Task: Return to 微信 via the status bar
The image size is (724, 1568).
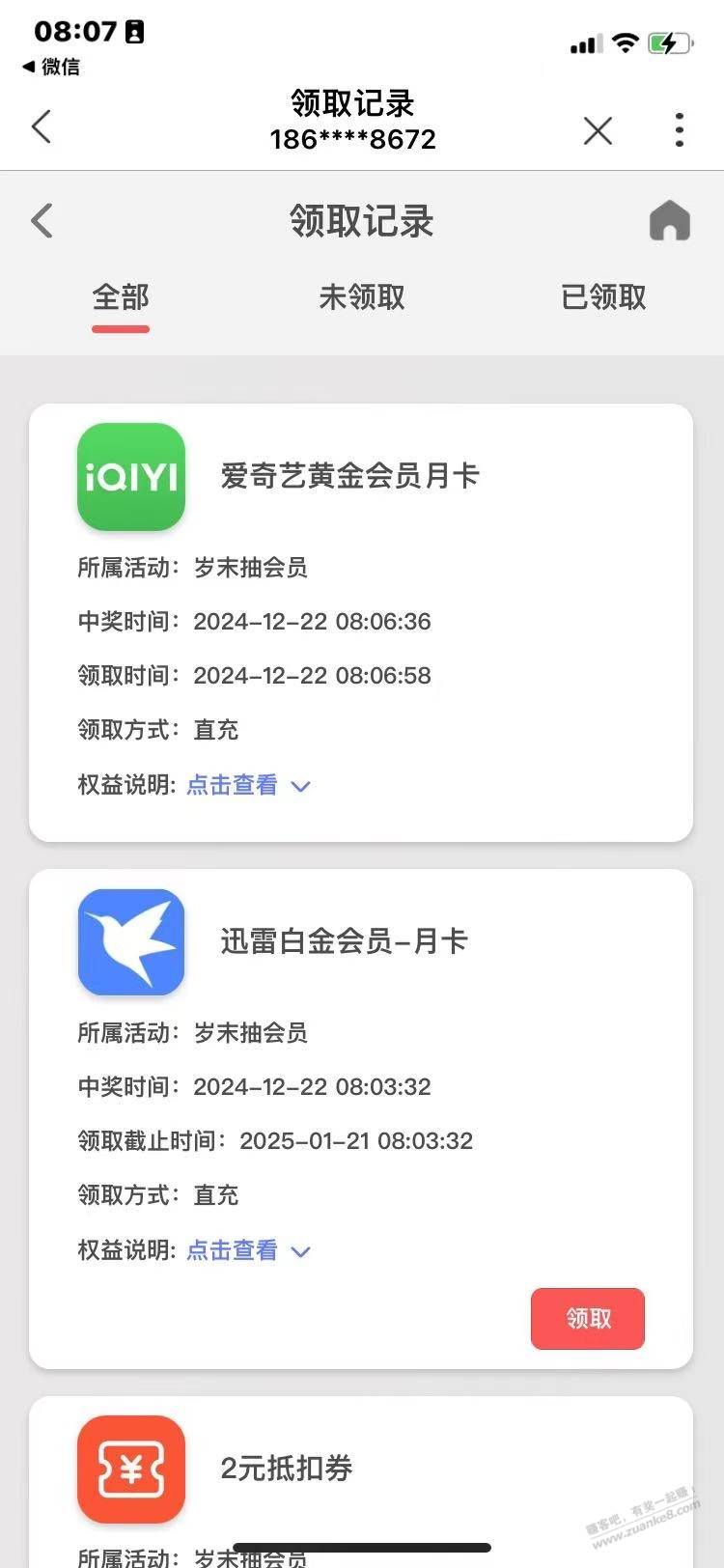Action: 50,67
